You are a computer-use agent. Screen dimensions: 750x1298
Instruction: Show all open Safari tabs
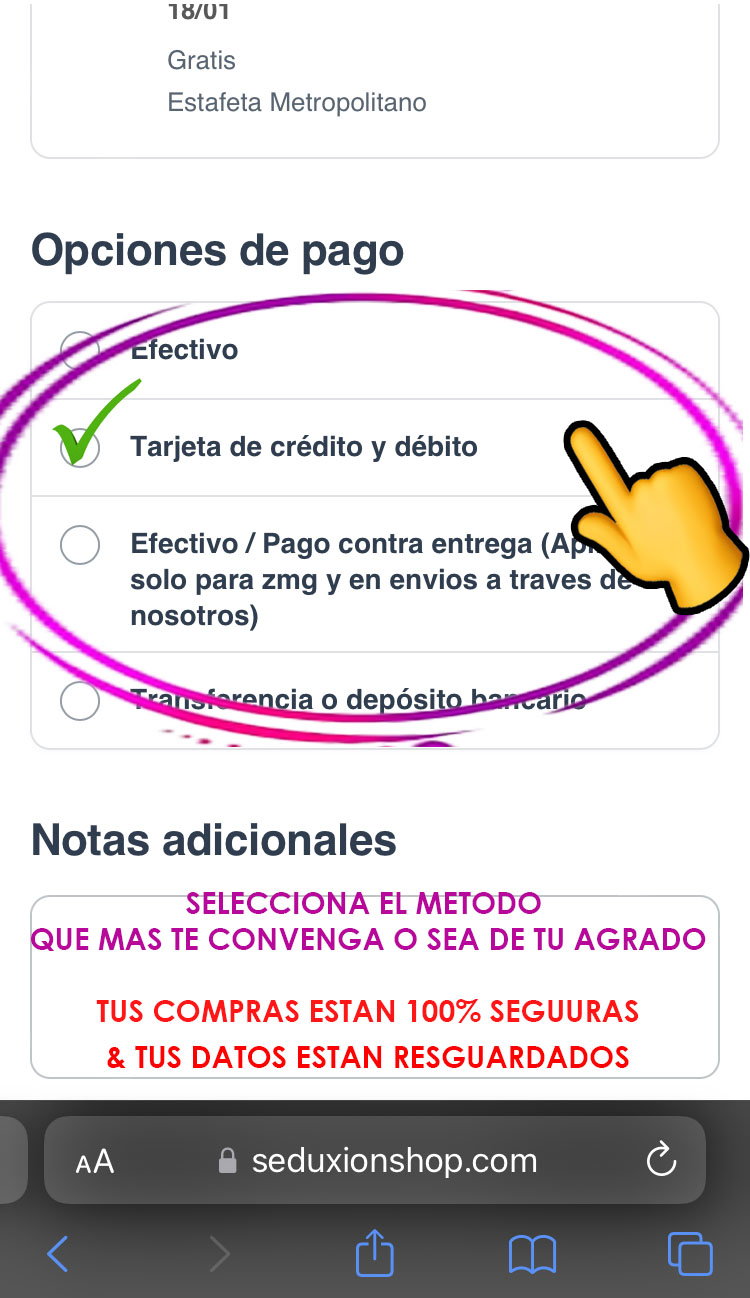[690, 1253]
